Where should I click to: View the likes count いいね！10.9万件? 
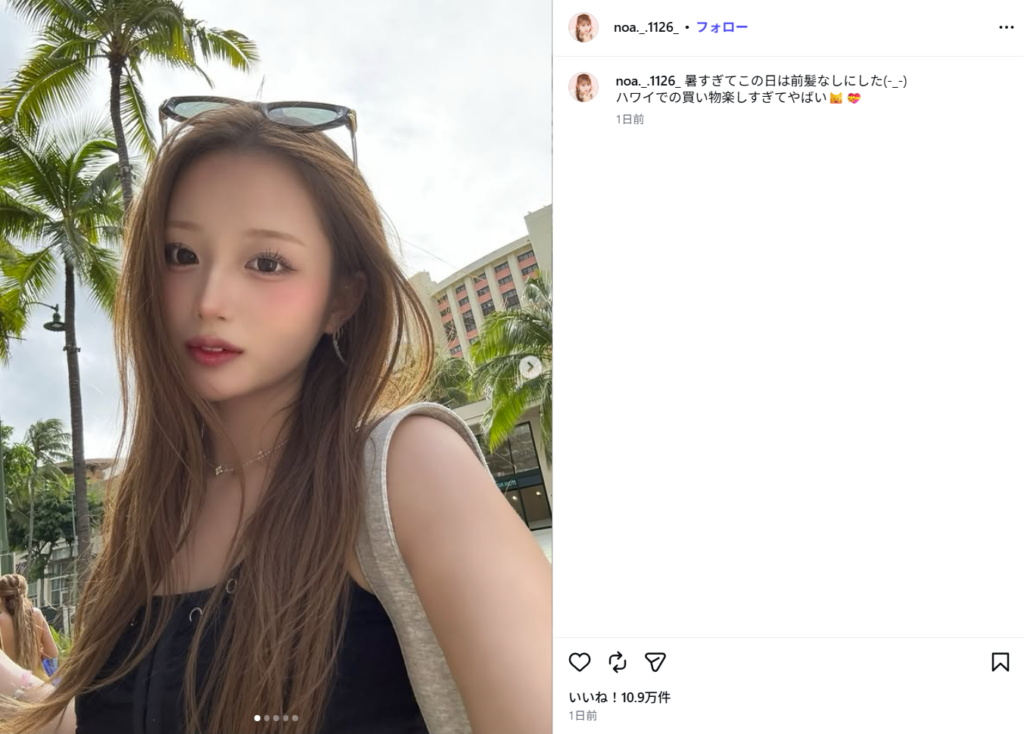(x=619, y=697)
